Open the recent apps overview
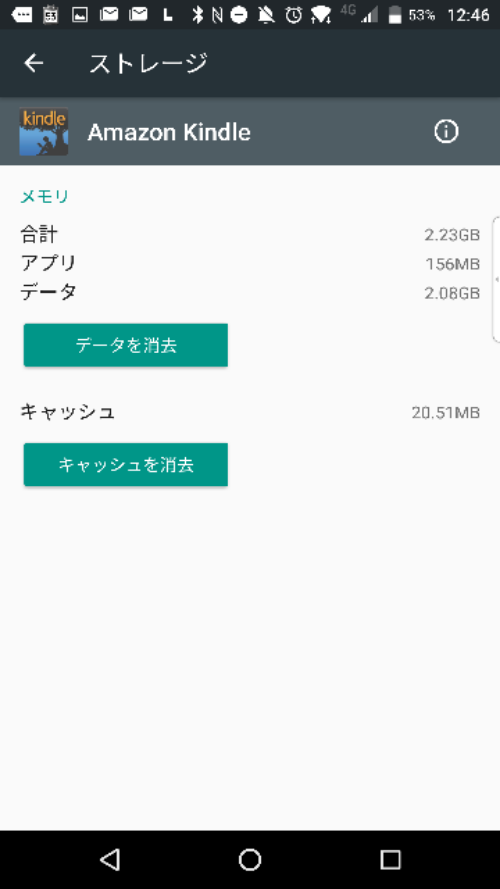 point(390,860)
